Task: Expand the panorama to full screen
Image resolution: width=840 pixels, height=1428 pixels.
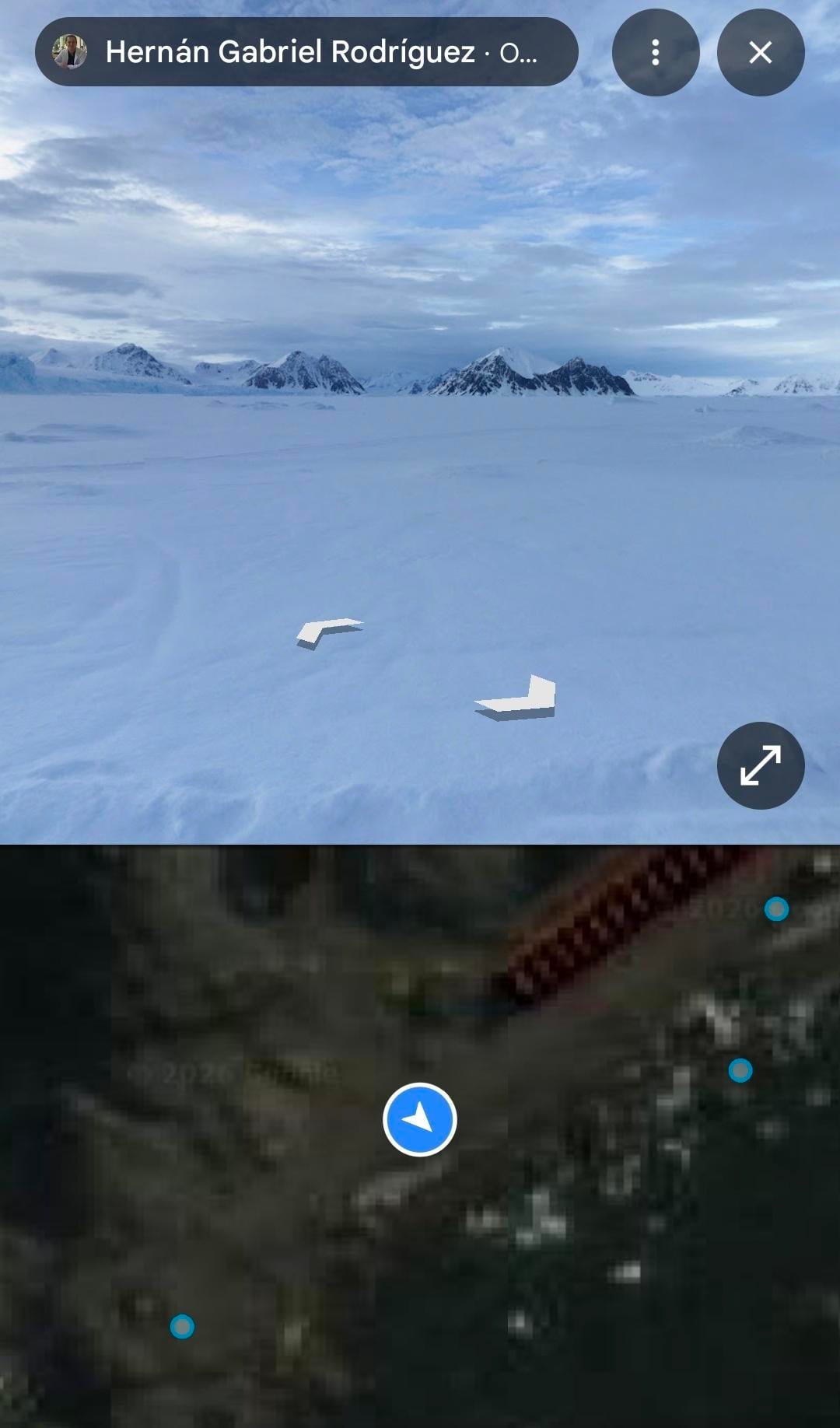Action: click(760, 765)
